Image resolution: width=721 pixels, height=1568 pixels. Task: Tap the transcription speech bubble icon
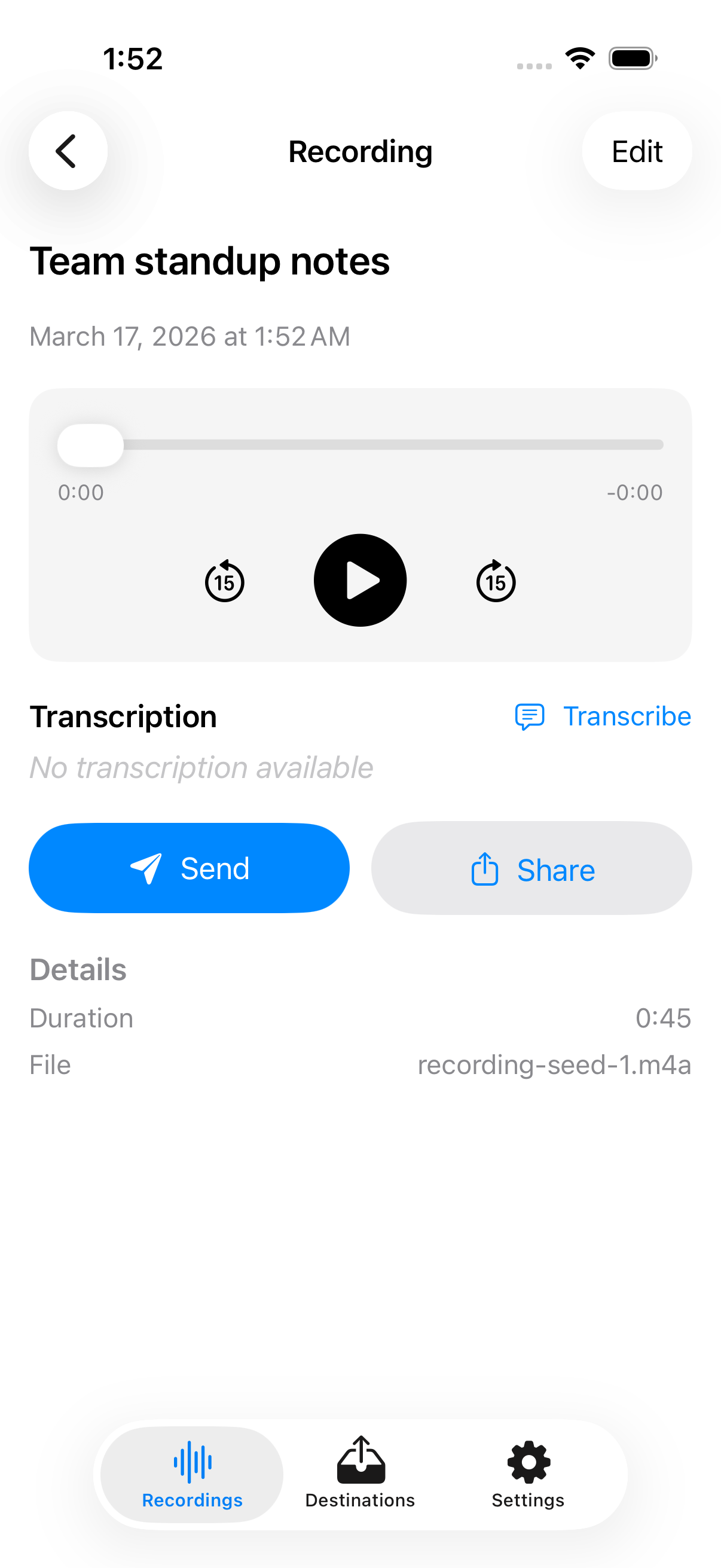point(530,716)
